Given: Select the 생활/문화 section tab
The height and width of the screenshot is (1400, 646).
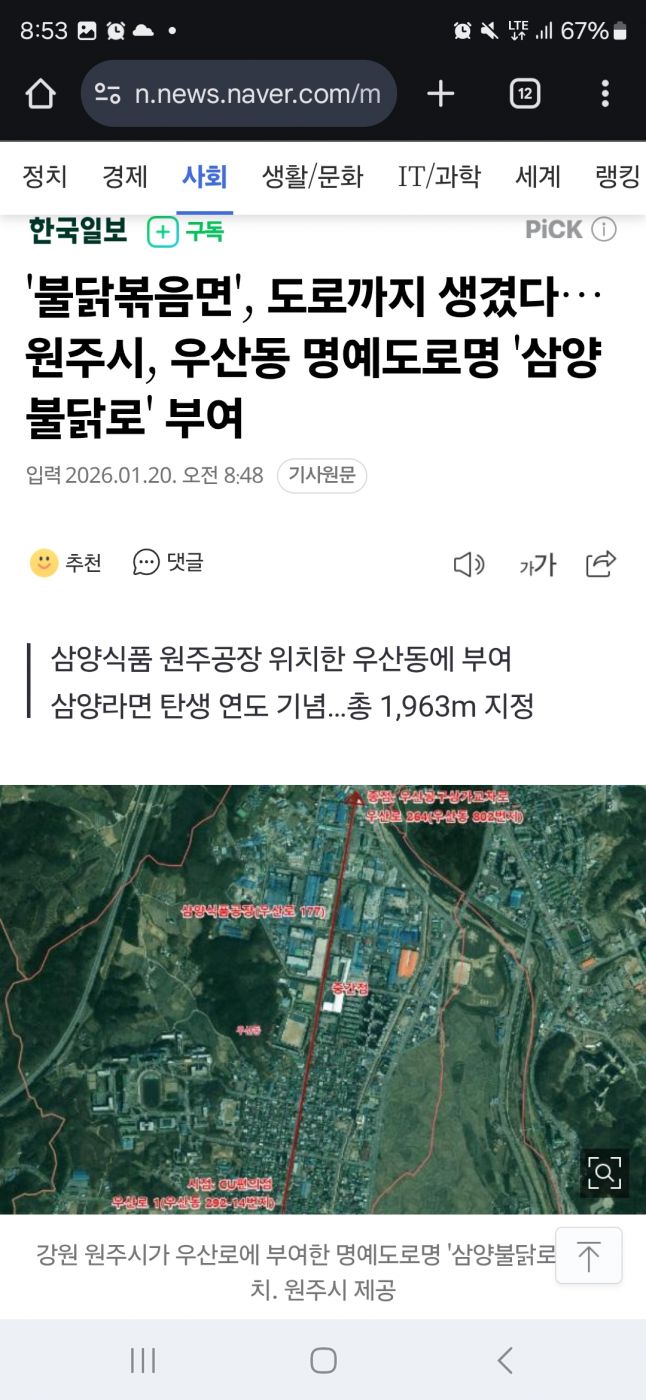Looking at the screenshot, I should pos(312,177).
